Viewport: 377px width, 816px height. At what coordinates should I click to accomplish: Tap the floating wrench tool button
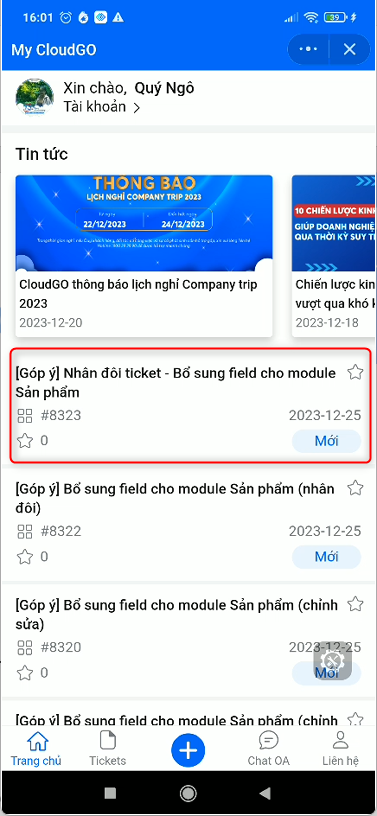332,661
